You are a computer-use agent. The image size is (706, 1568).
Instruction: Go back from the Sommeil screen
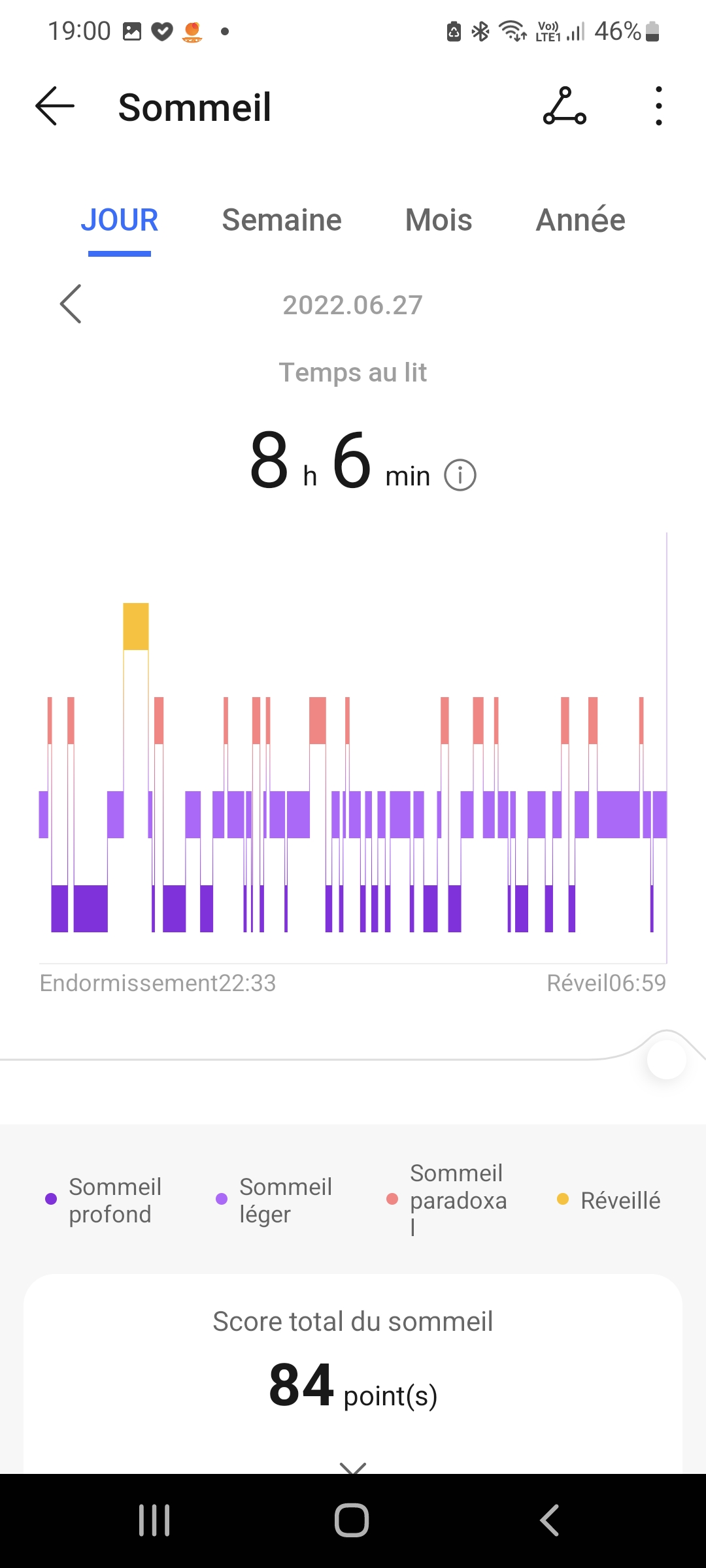point(55,106)
